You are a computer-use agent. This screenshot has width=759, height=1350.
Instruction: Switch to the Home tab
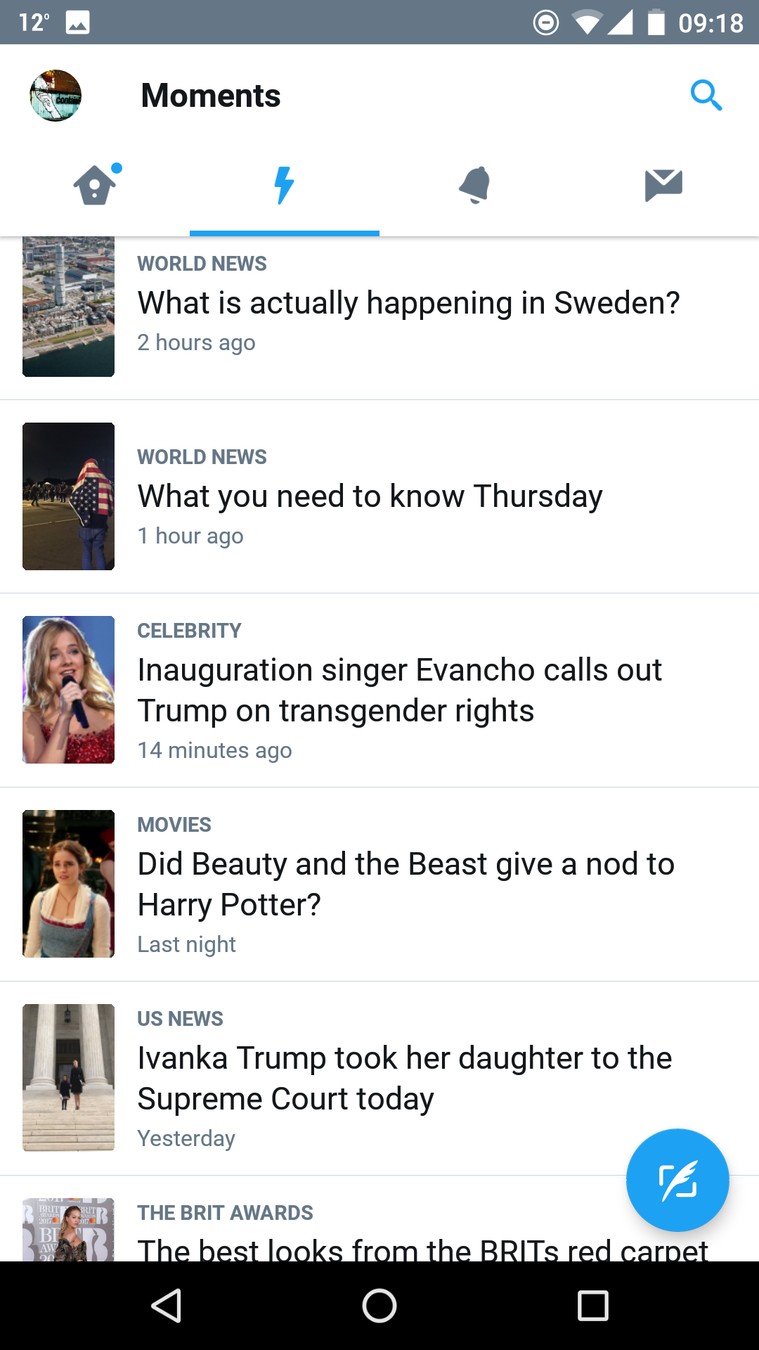point(95,186)
